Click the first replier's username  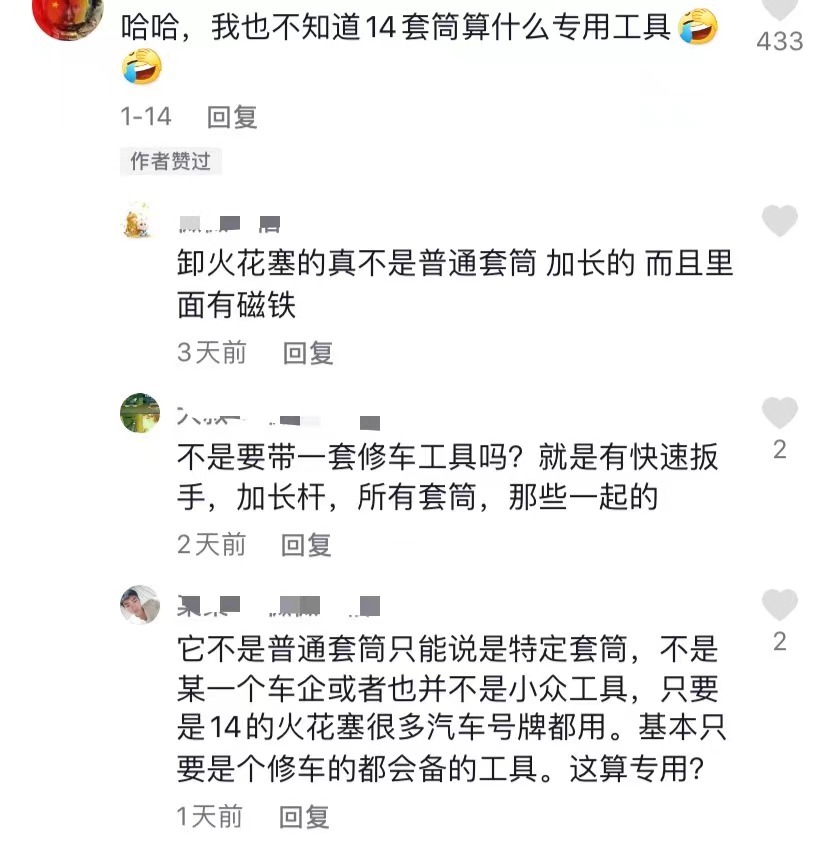218,222
